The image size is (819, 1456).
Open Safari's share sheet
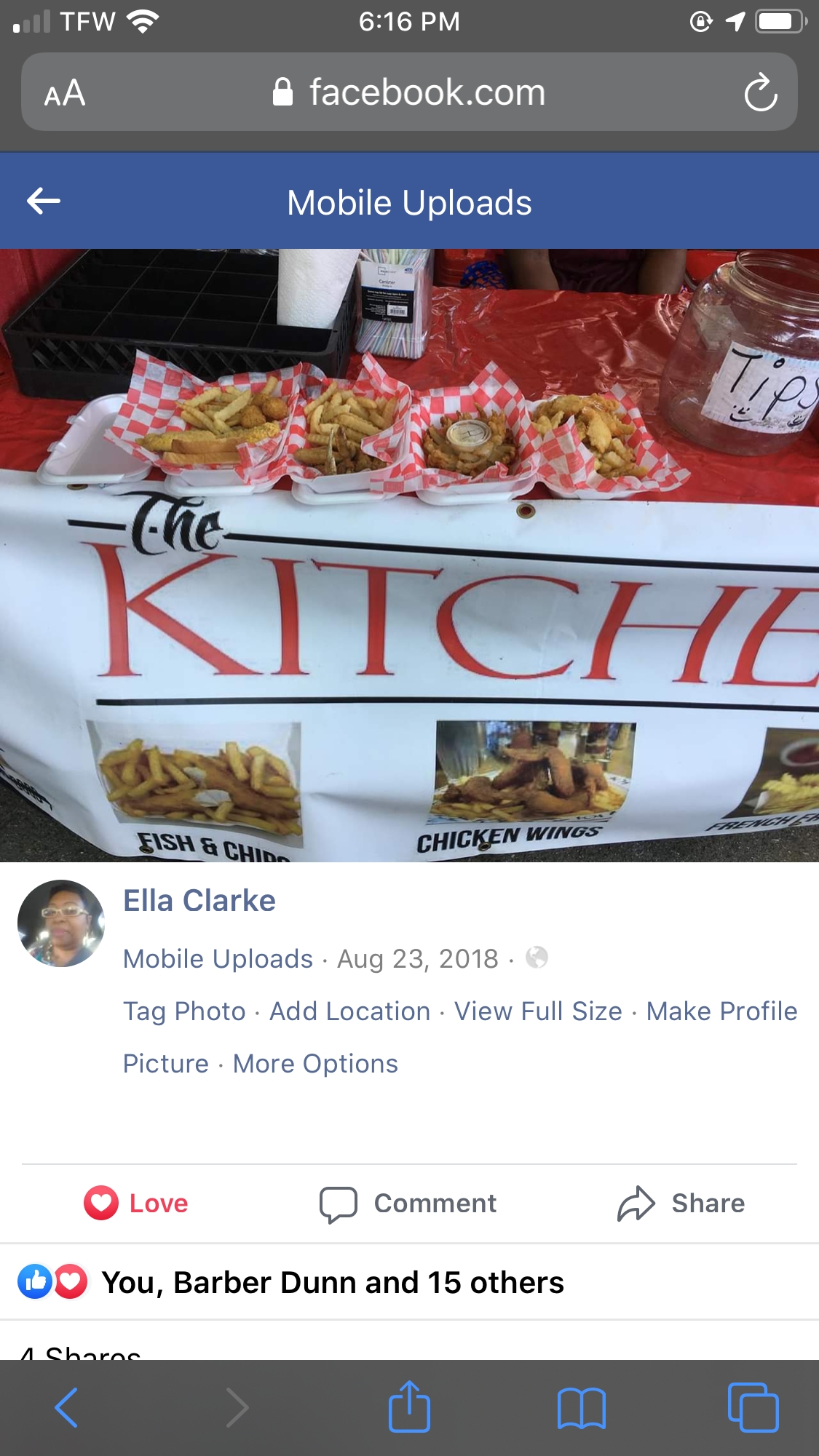pyautogui.click(x=409, y=1407)
